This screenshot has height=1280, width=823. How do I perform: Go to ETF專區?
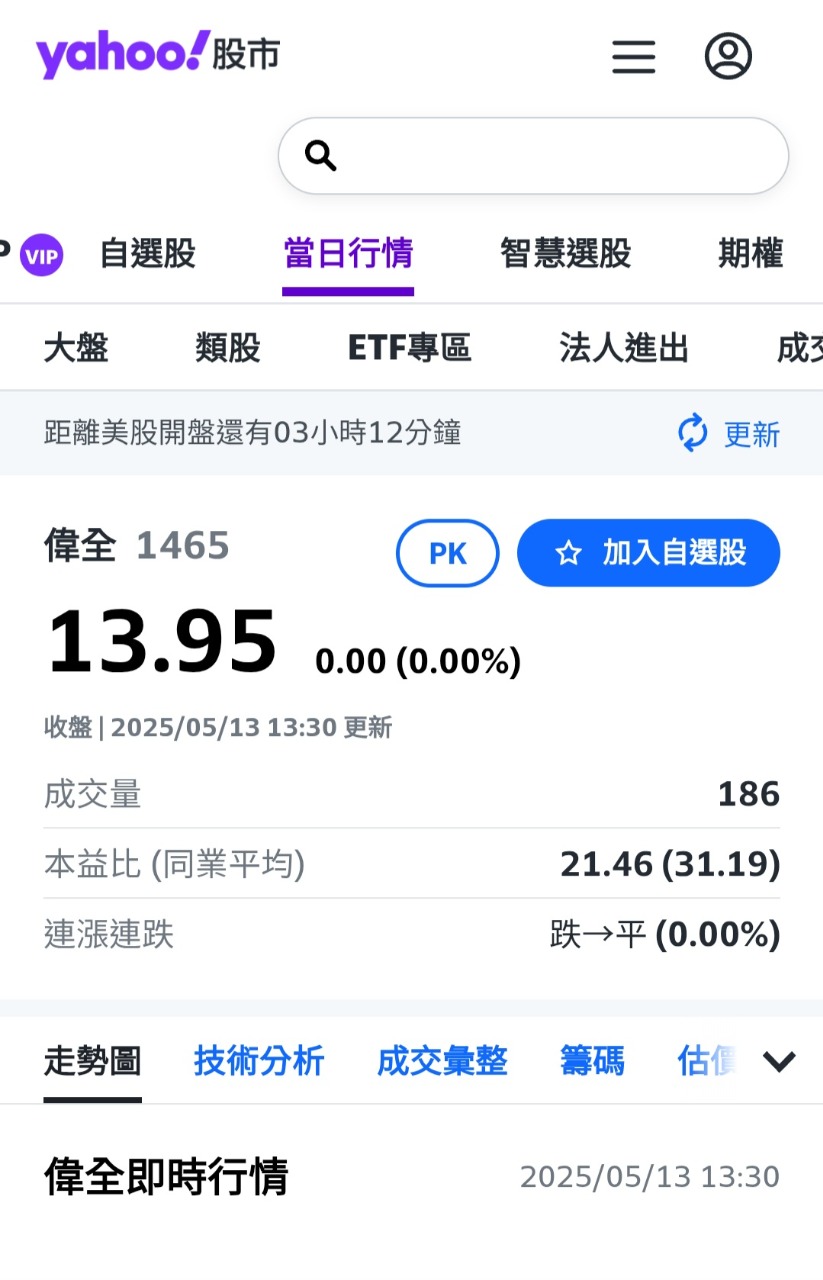409,348
